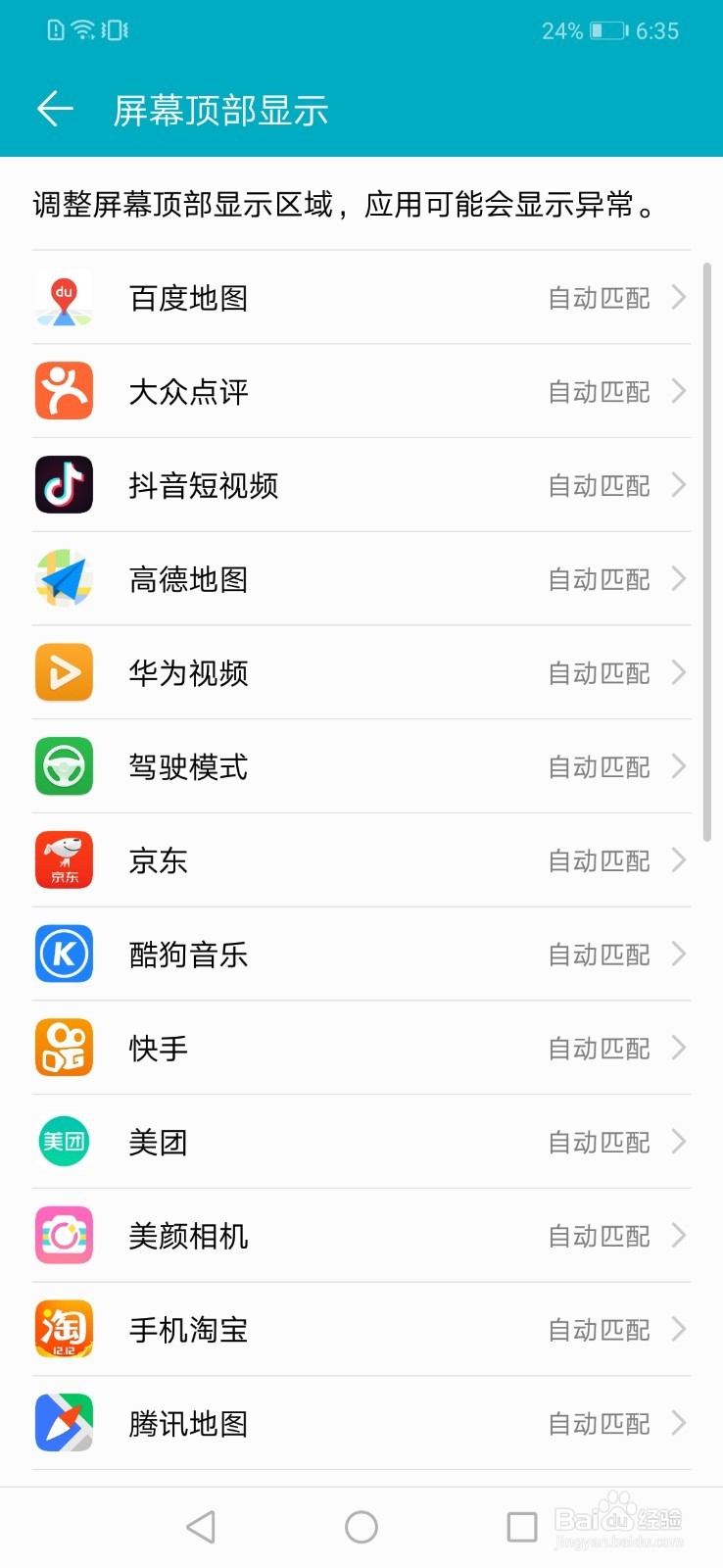Click the Taobao app icon
The height and width of the screenshot is (1568, 723).
[64, 1329]
